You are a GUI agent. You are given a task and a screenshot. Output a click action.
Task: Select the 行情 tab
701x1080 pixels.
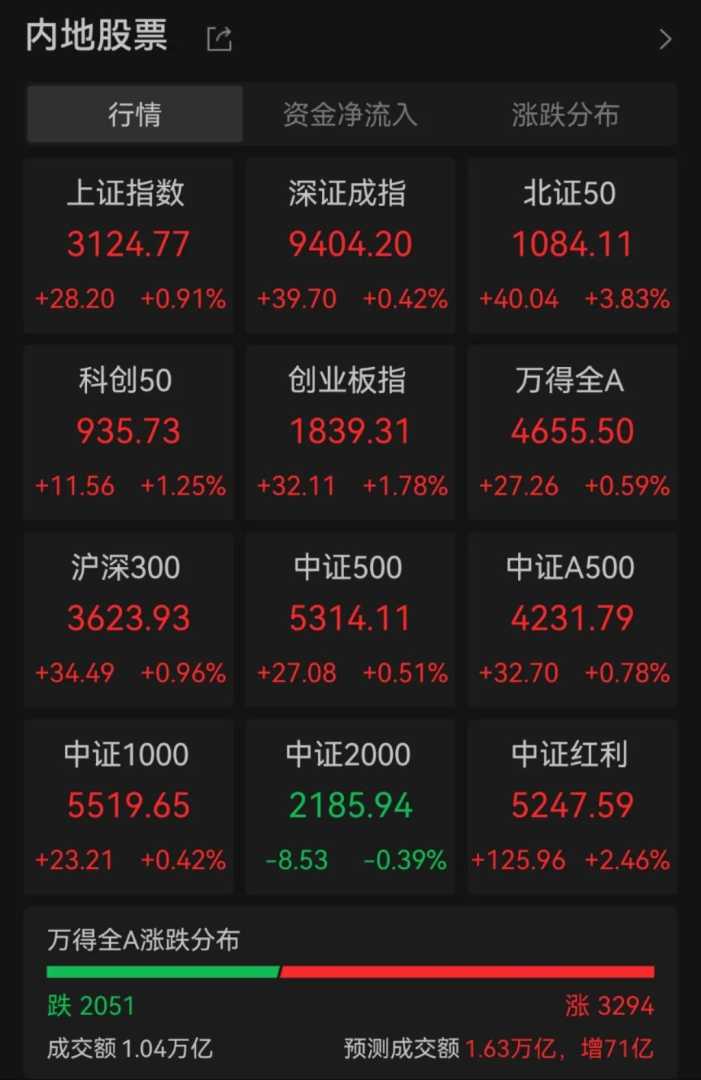click(x=135, y=114)
